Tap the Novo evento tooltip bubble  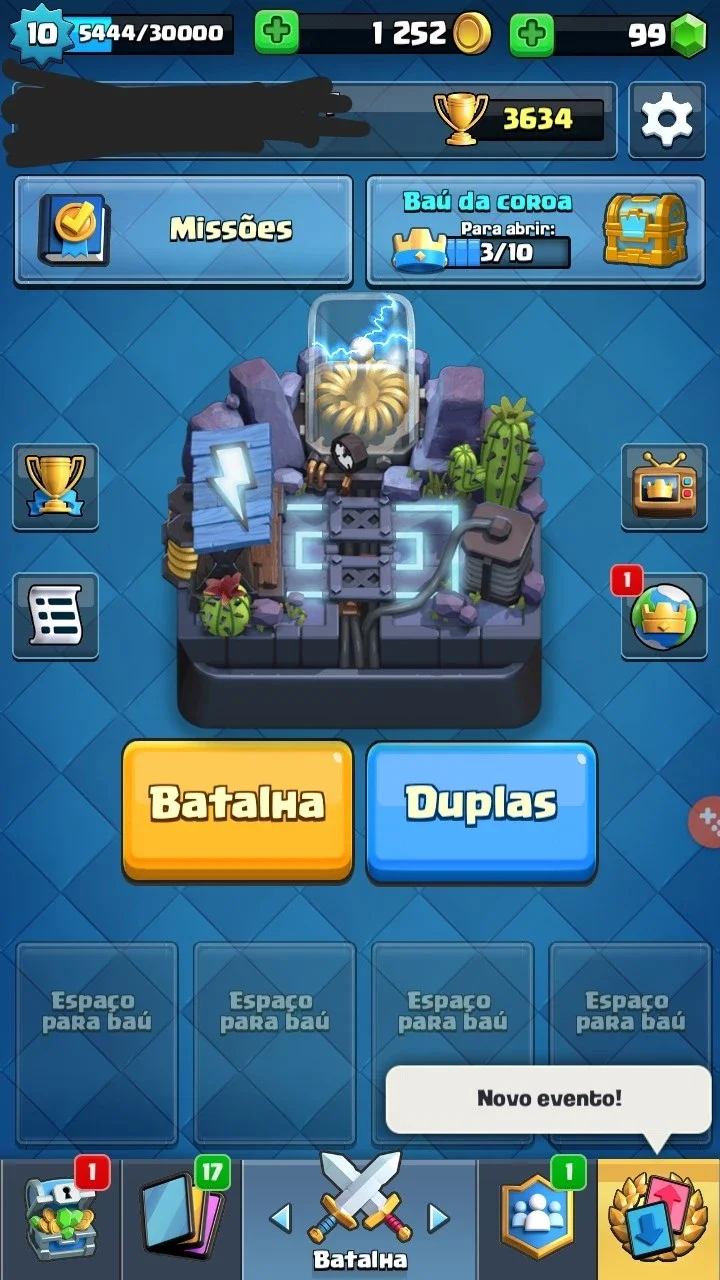(x=549, y=1099)
